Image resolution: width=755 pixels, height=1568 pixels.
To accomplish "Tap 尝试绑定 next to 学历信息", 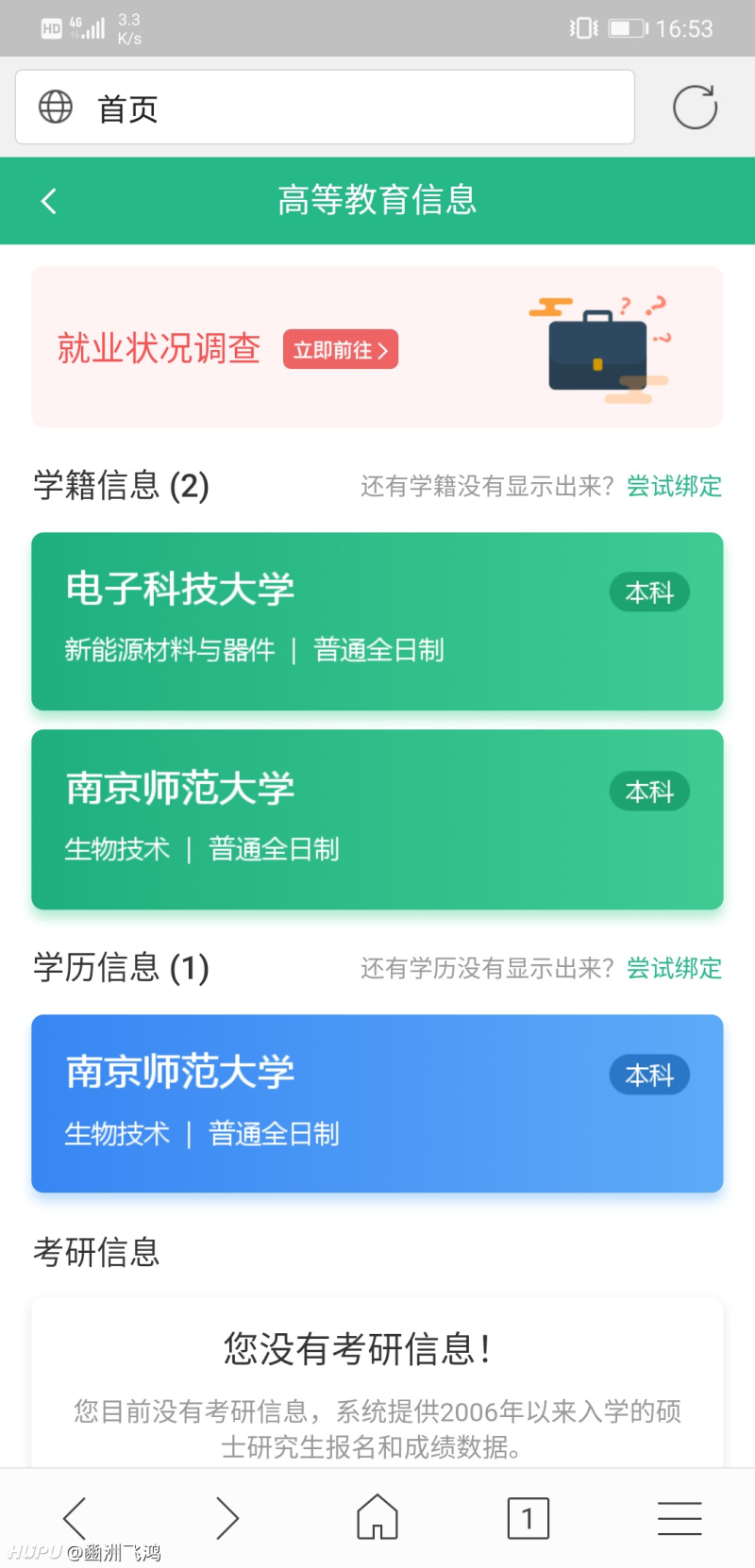I will (673, 968).
